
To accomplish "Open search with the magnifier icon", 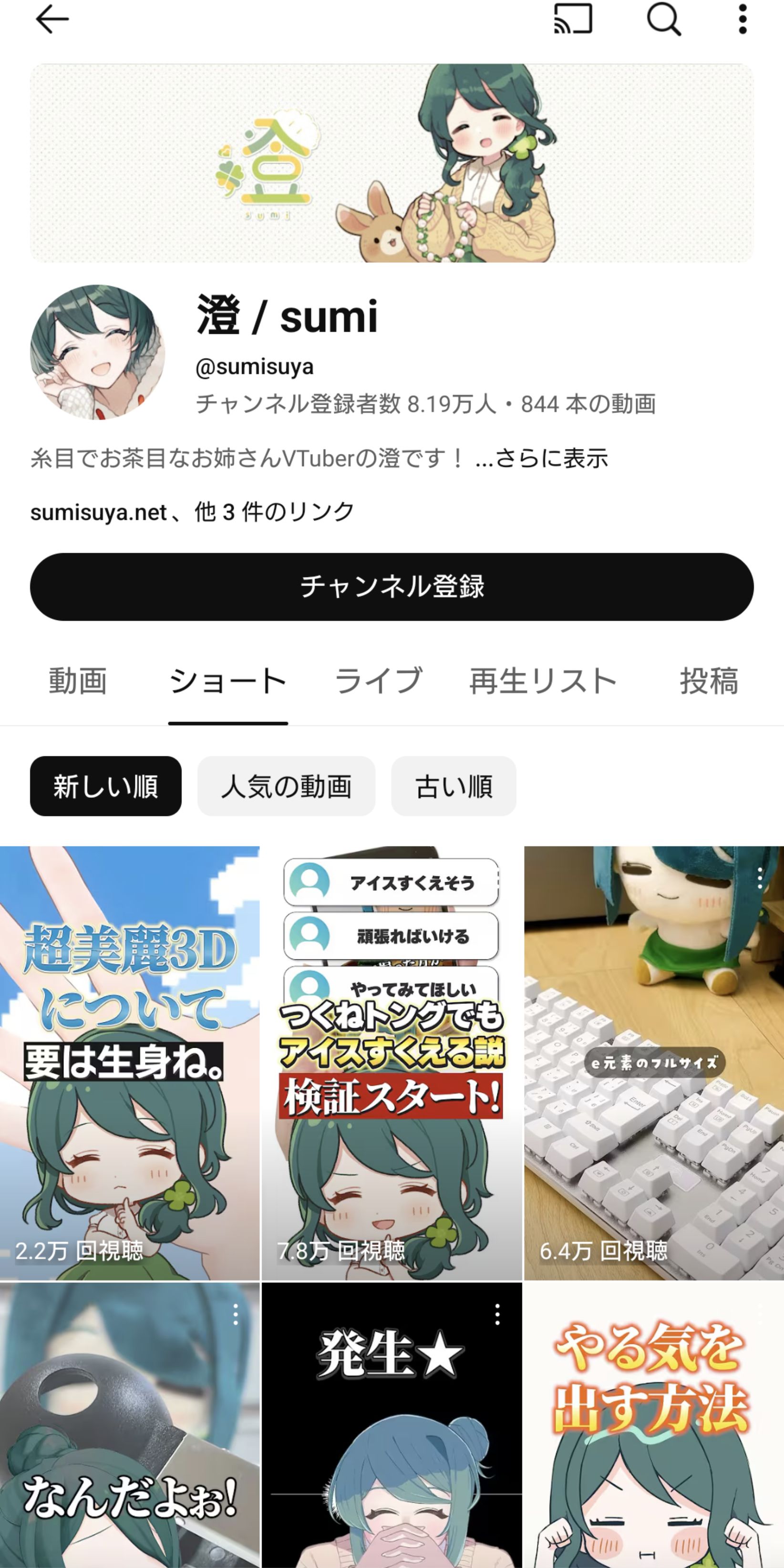I will pyautogui.click(x=663, y=20).
